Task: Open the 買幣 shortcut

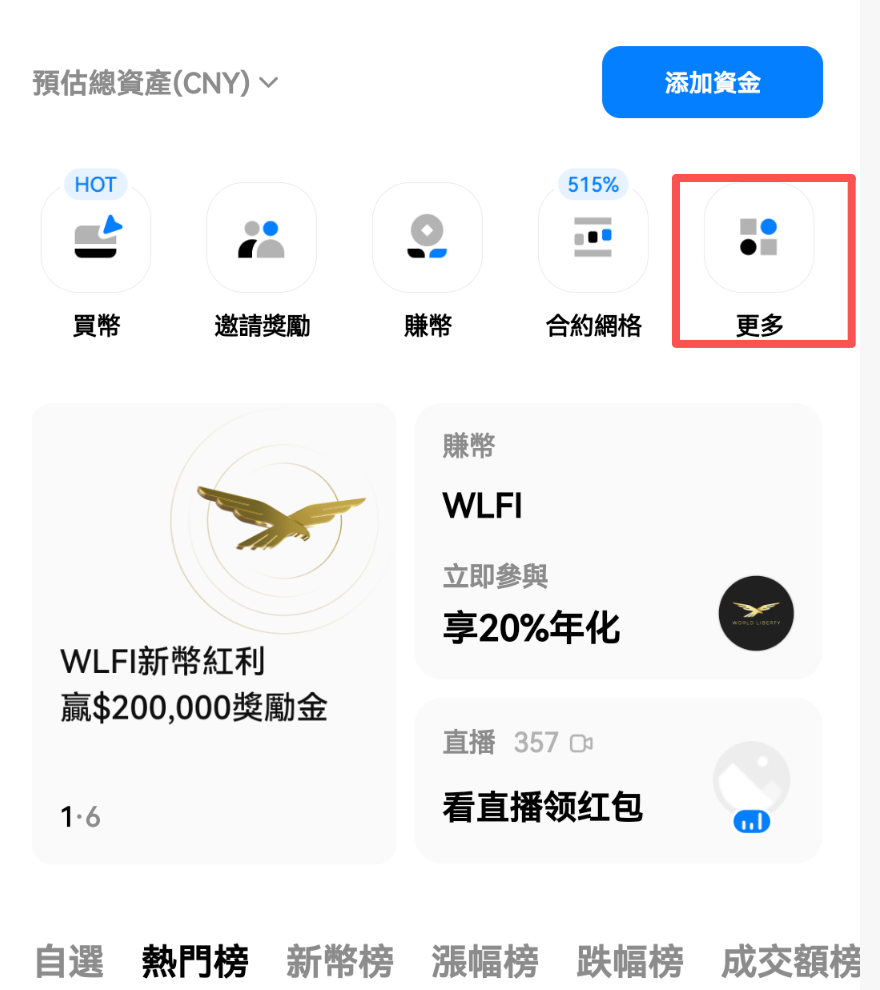Action: 96,237
